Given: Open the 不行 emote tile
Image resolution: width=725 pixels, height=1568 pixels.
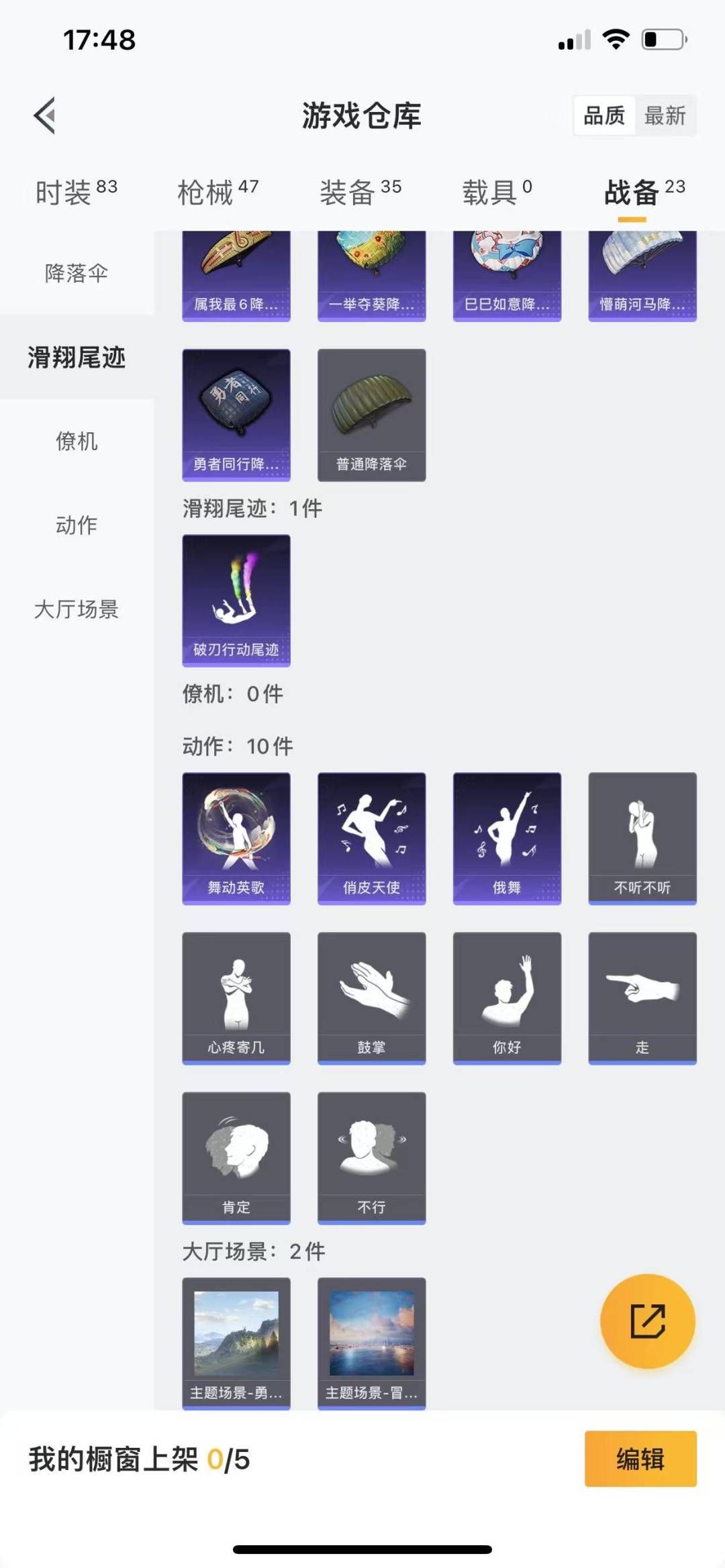Looking at the screenshot, I should (x=371, y=1157).
